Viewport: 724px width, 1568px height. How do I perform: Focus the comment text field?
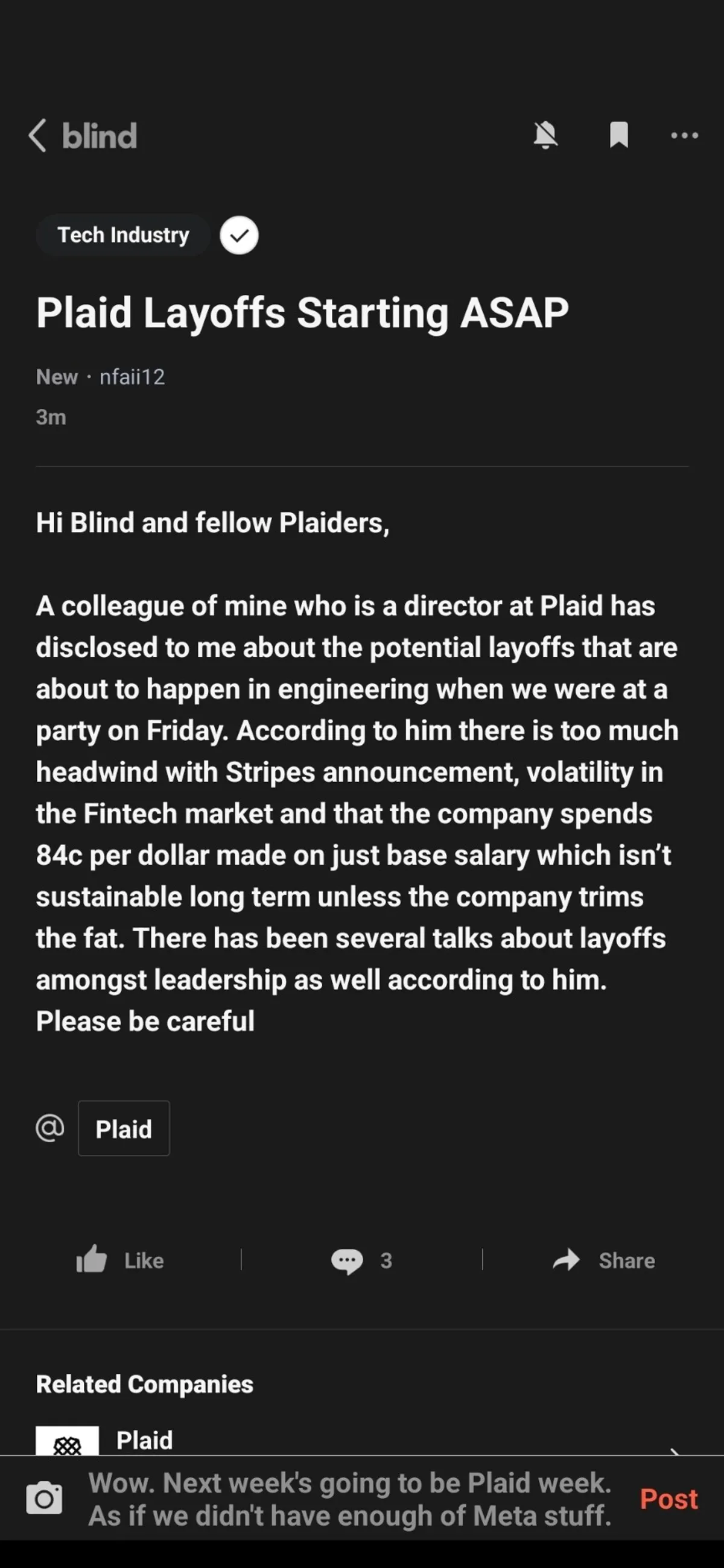click(x=349, y=1499)
